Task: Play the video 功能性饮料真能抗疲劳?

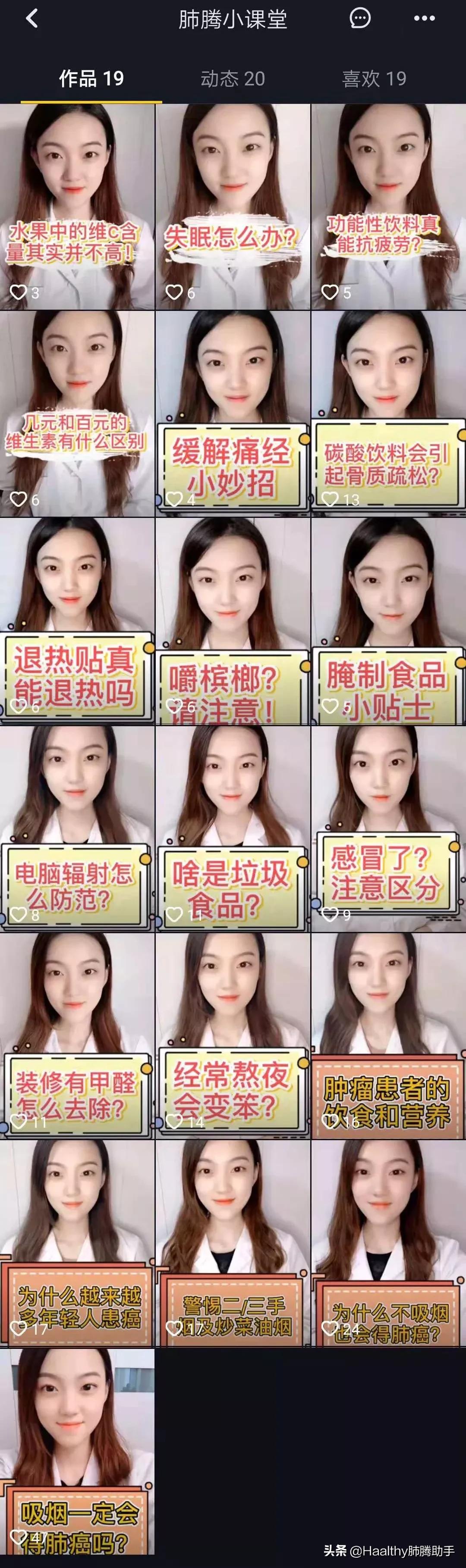Action: [x=389, y=207]
